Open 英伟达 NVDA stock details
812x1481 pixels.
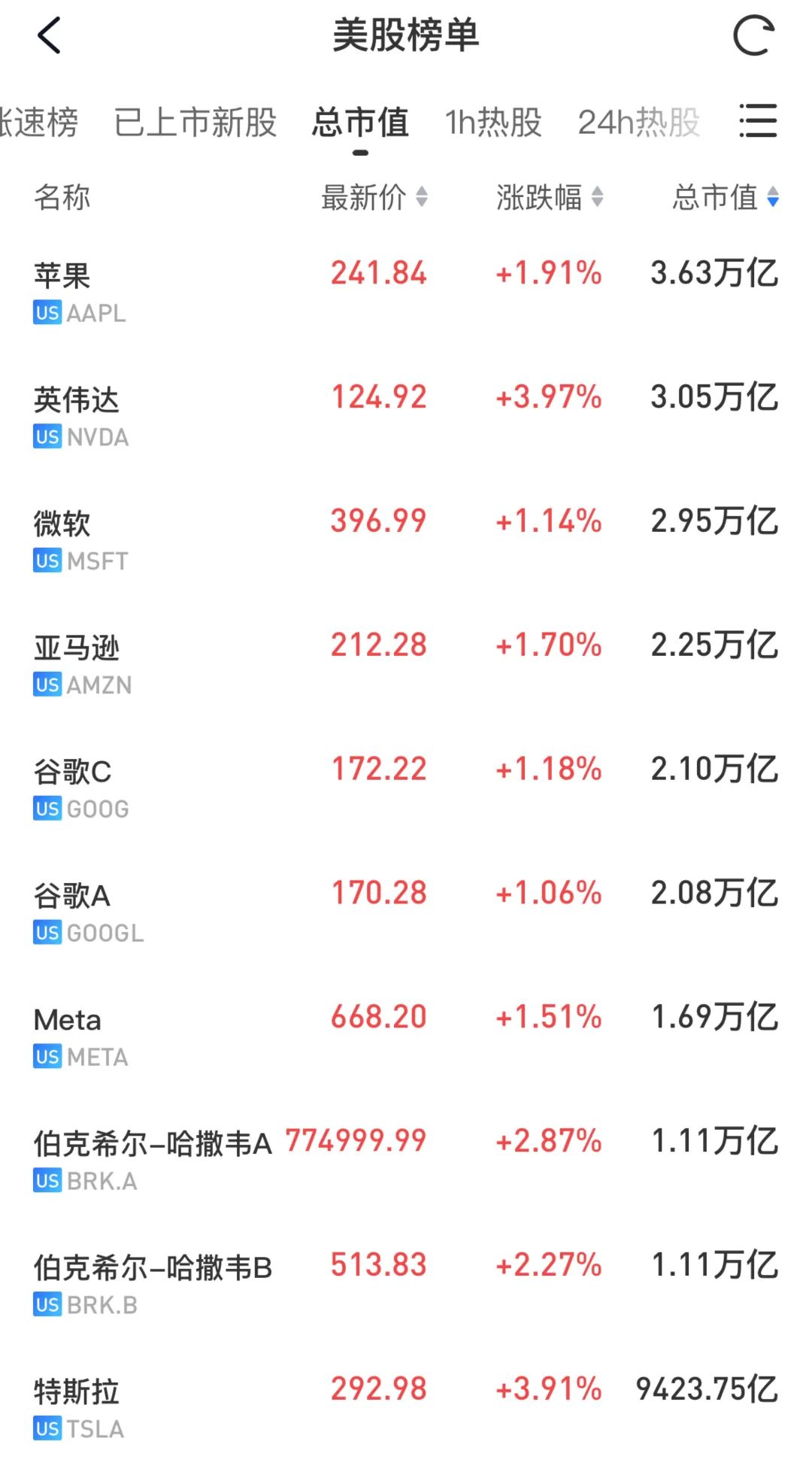[406, 416]
